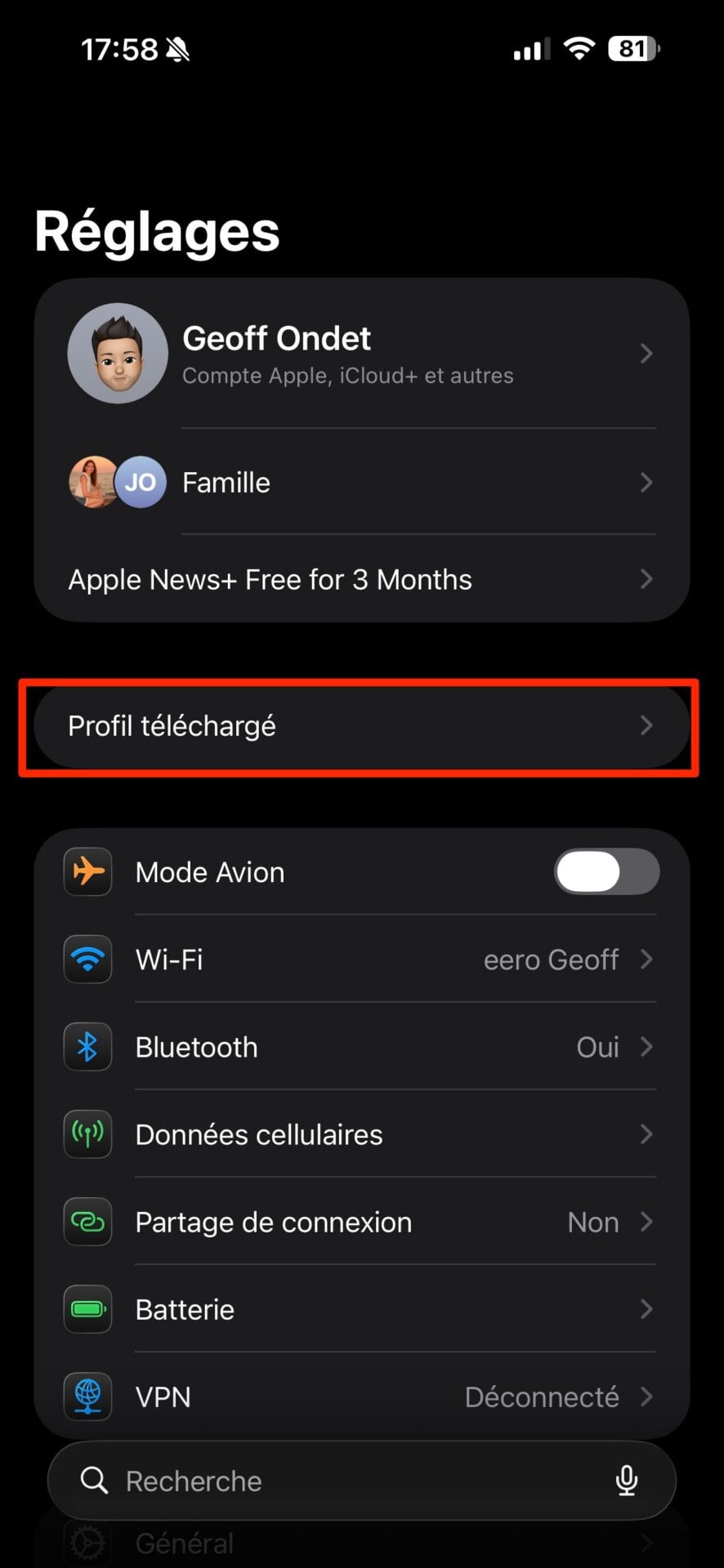Select the Wi-Fi icon
Screen dimensions: 724x1568
[87, 959]
